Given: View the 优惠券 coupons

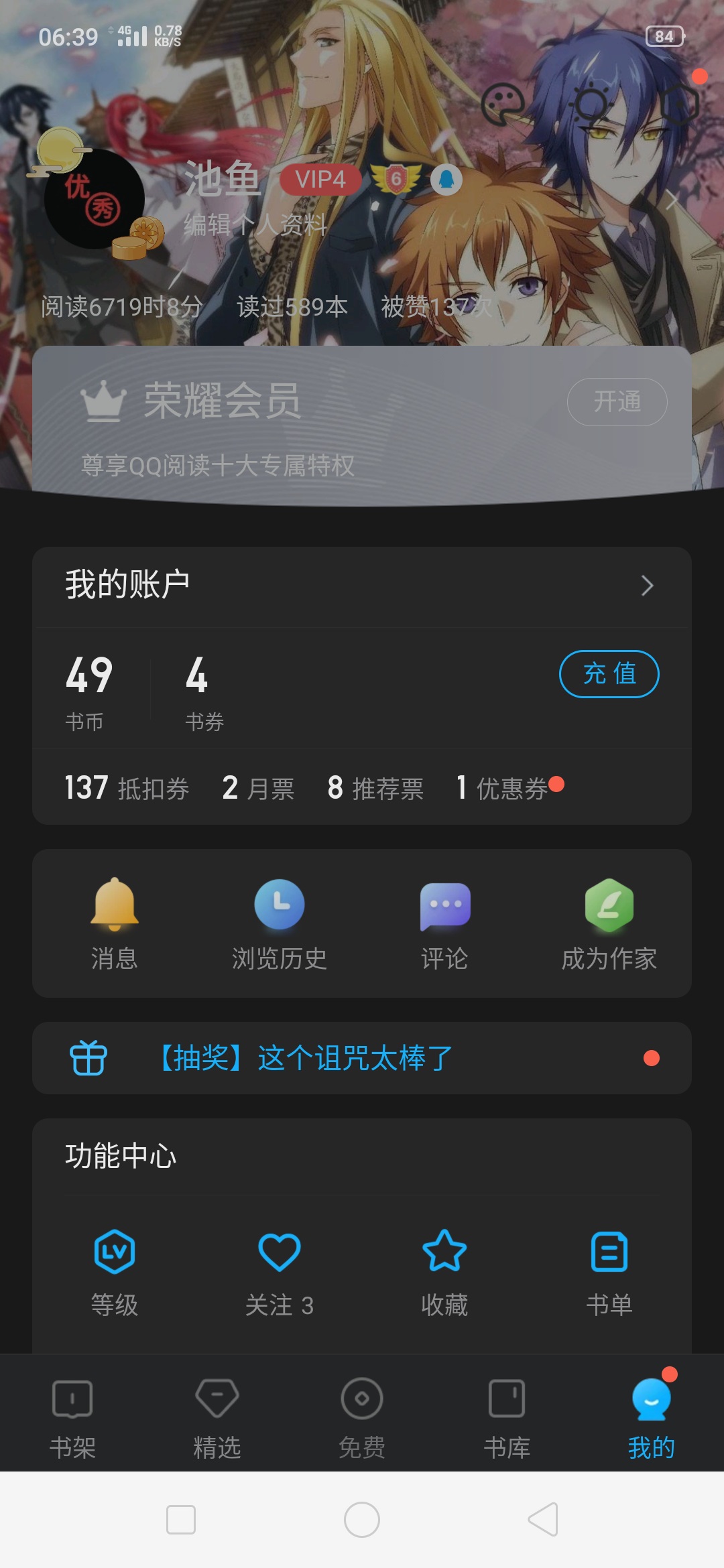Looking at the screenshot, I should 509,788.
